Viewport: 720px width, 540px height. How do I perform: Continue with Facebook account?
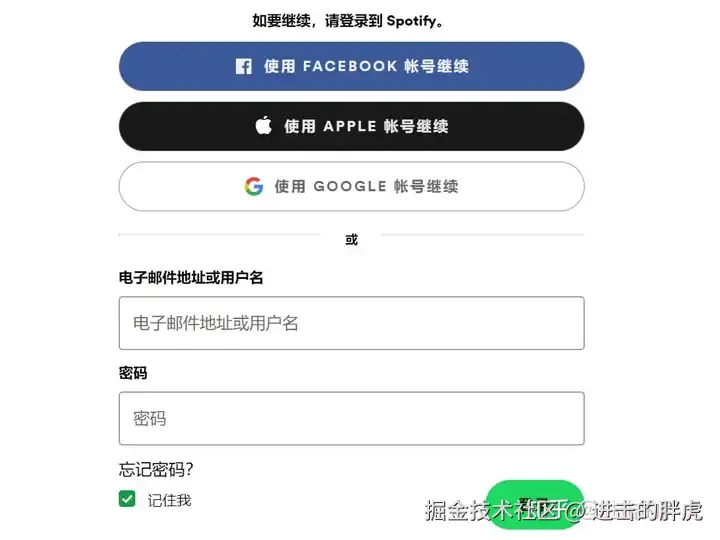[x=351, y=66]
